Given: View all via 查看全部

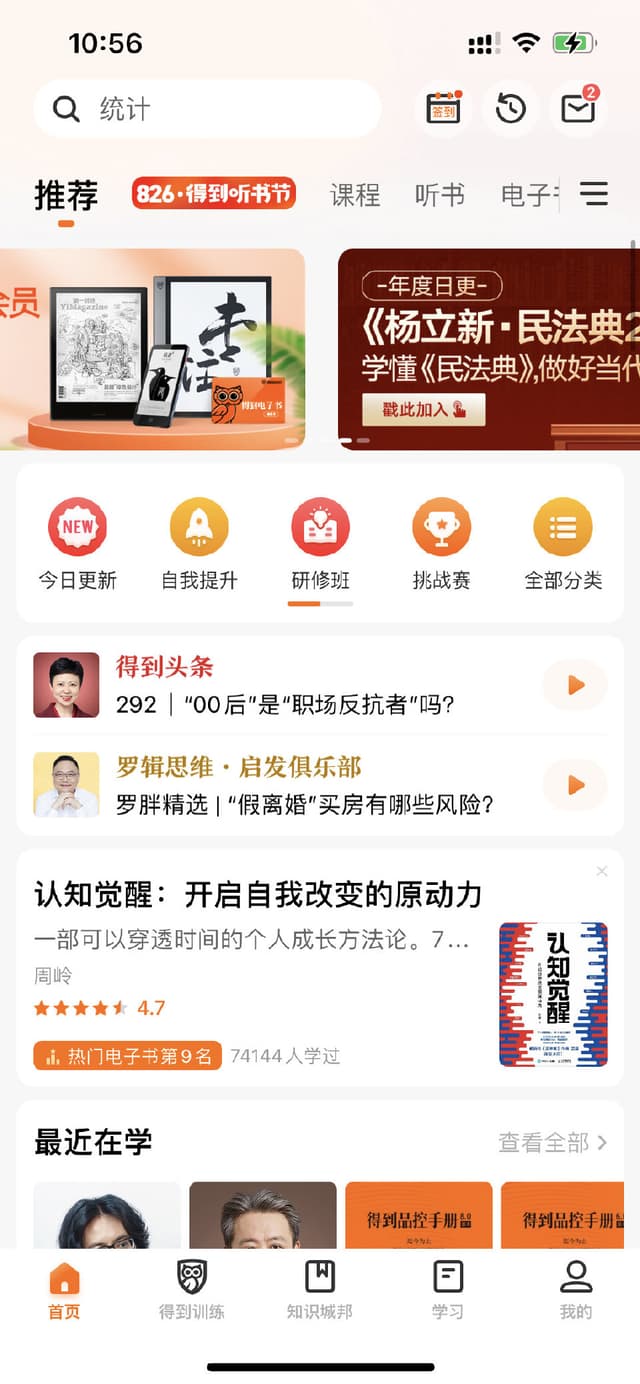Looking at the screenshot, I should (x=552, y=1142).
